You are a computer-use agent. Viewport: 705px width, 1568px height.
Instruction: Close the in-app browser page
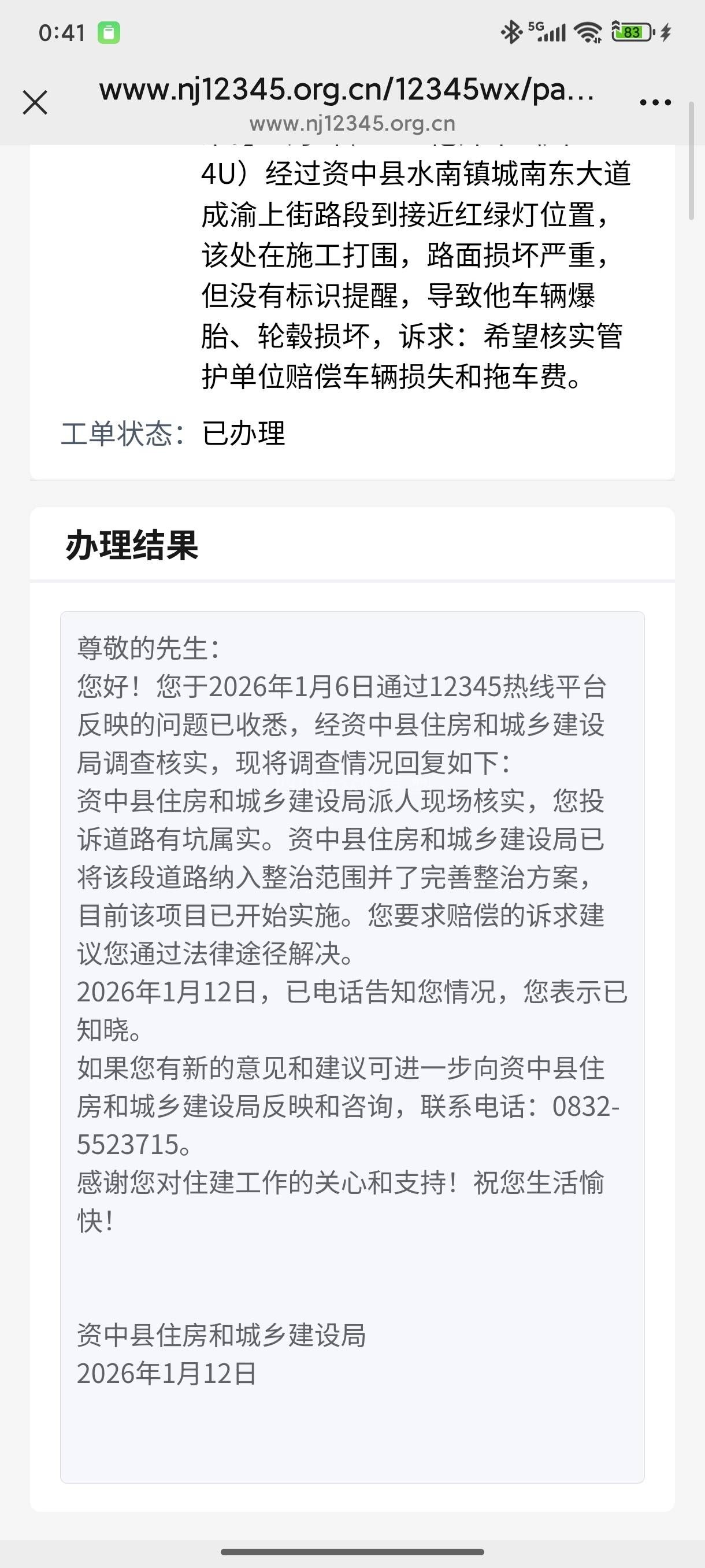[35, 102]
